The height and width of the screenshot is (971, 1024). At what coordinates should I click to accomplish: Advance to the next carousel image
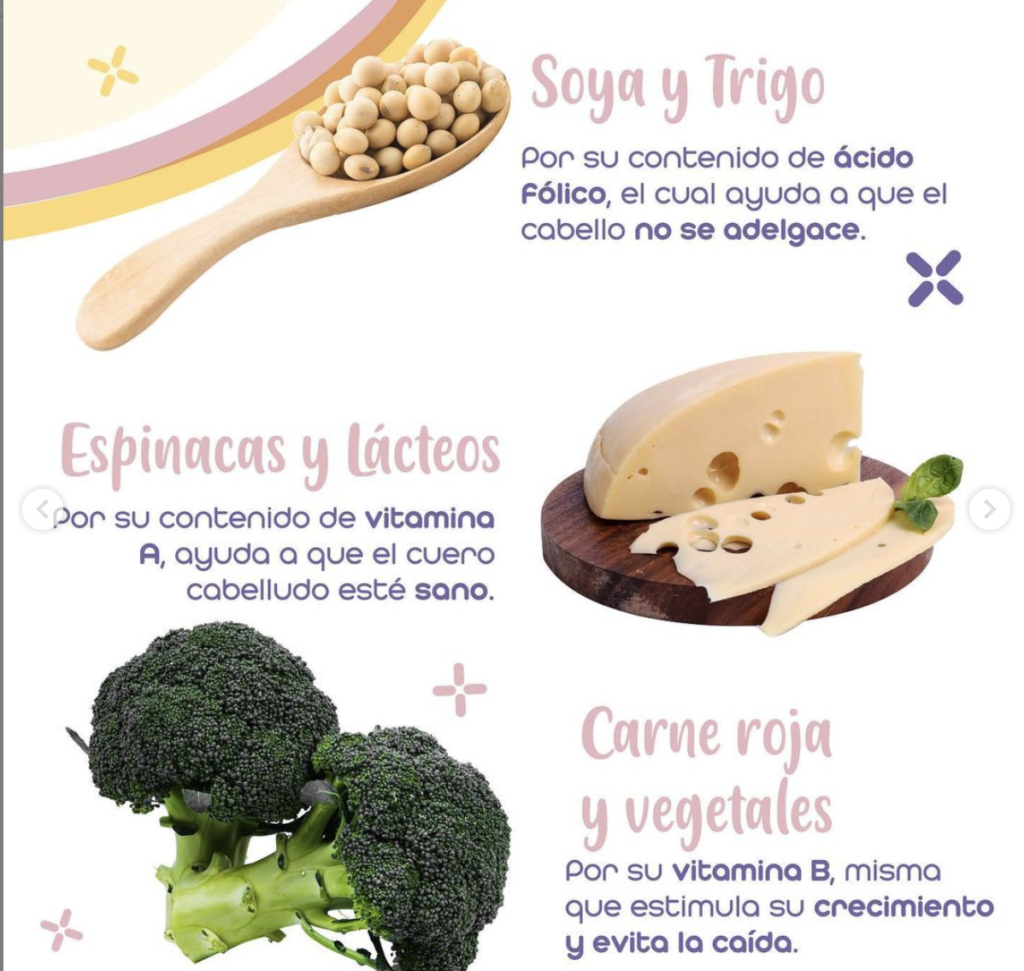[988, 509]
